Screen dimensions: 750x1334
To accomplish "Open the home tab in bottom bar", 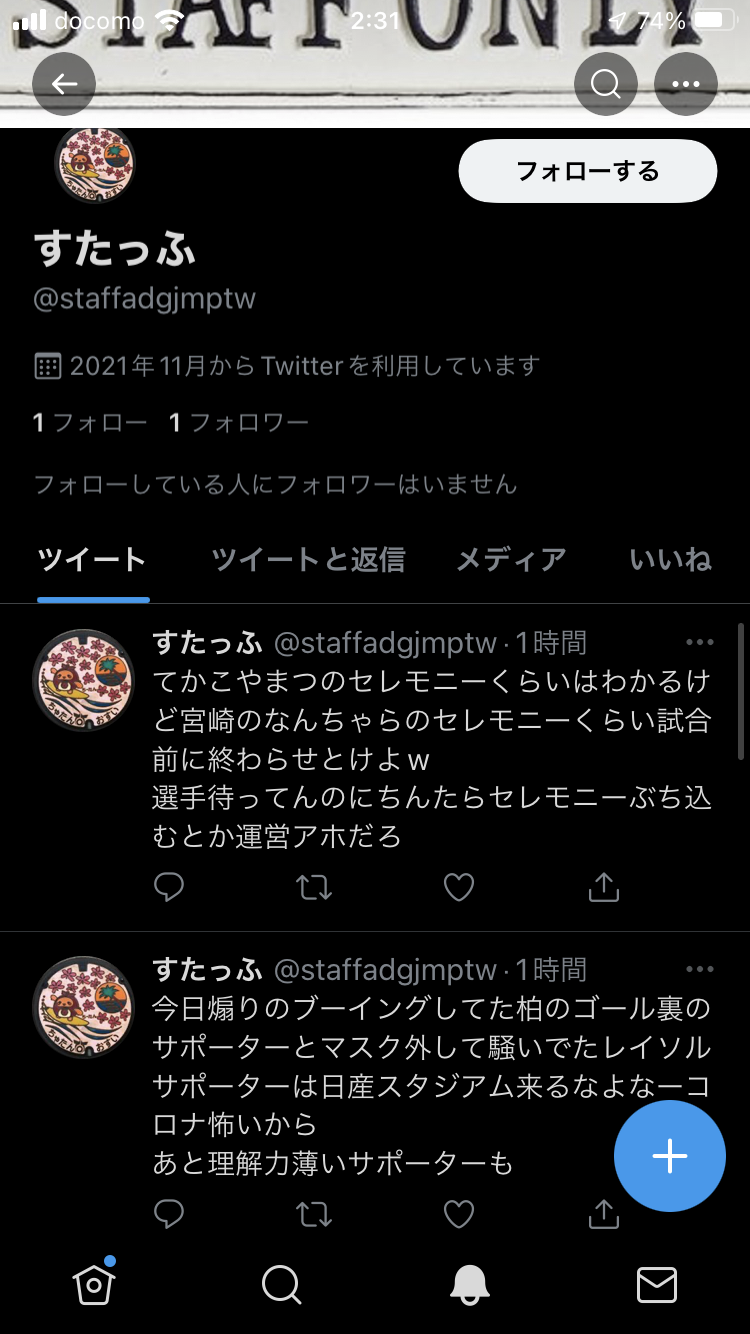I will [94, 1284].
